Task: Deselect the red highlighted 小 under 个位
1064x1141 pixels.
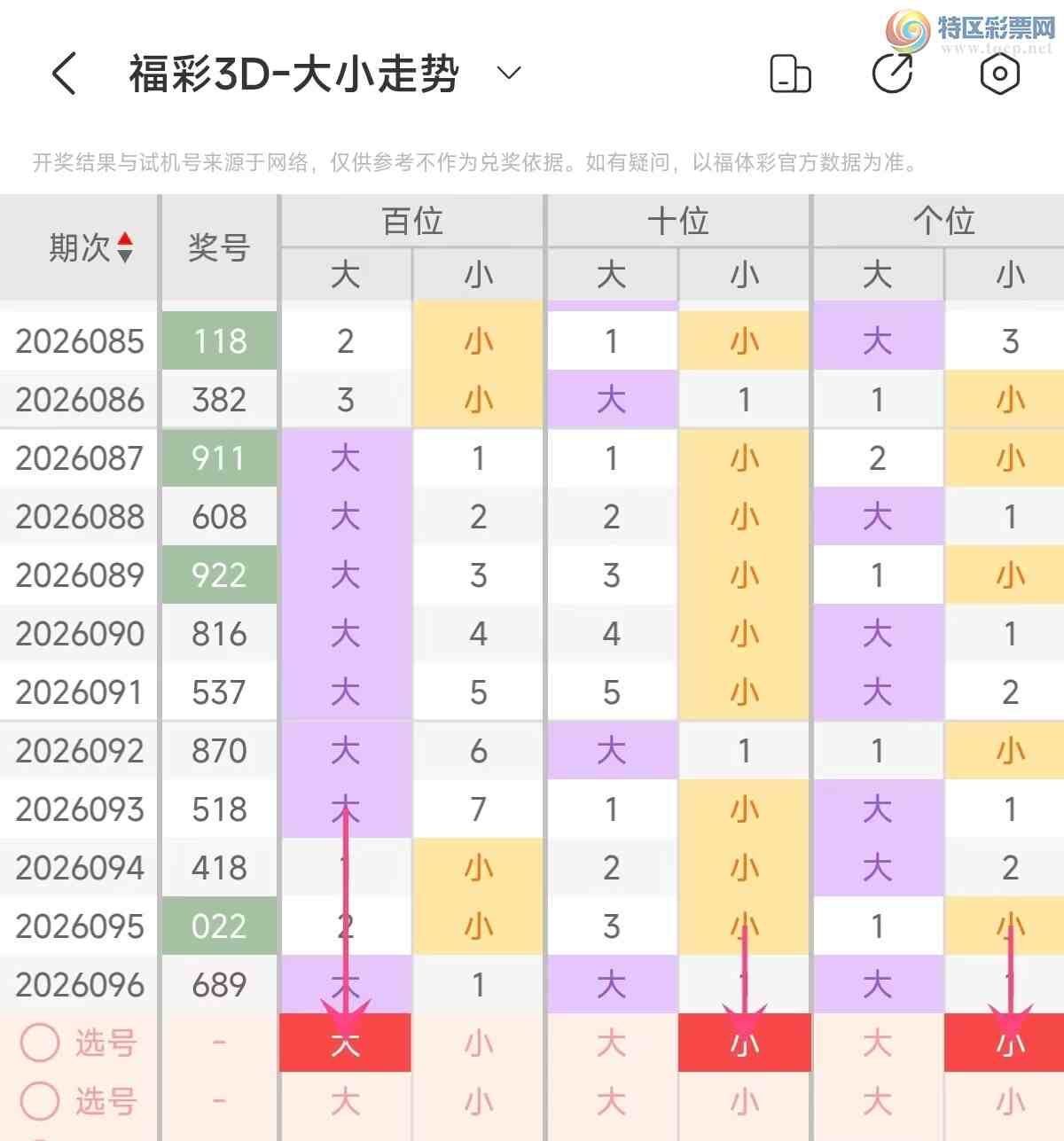Action: (x=1010, y=1043)
